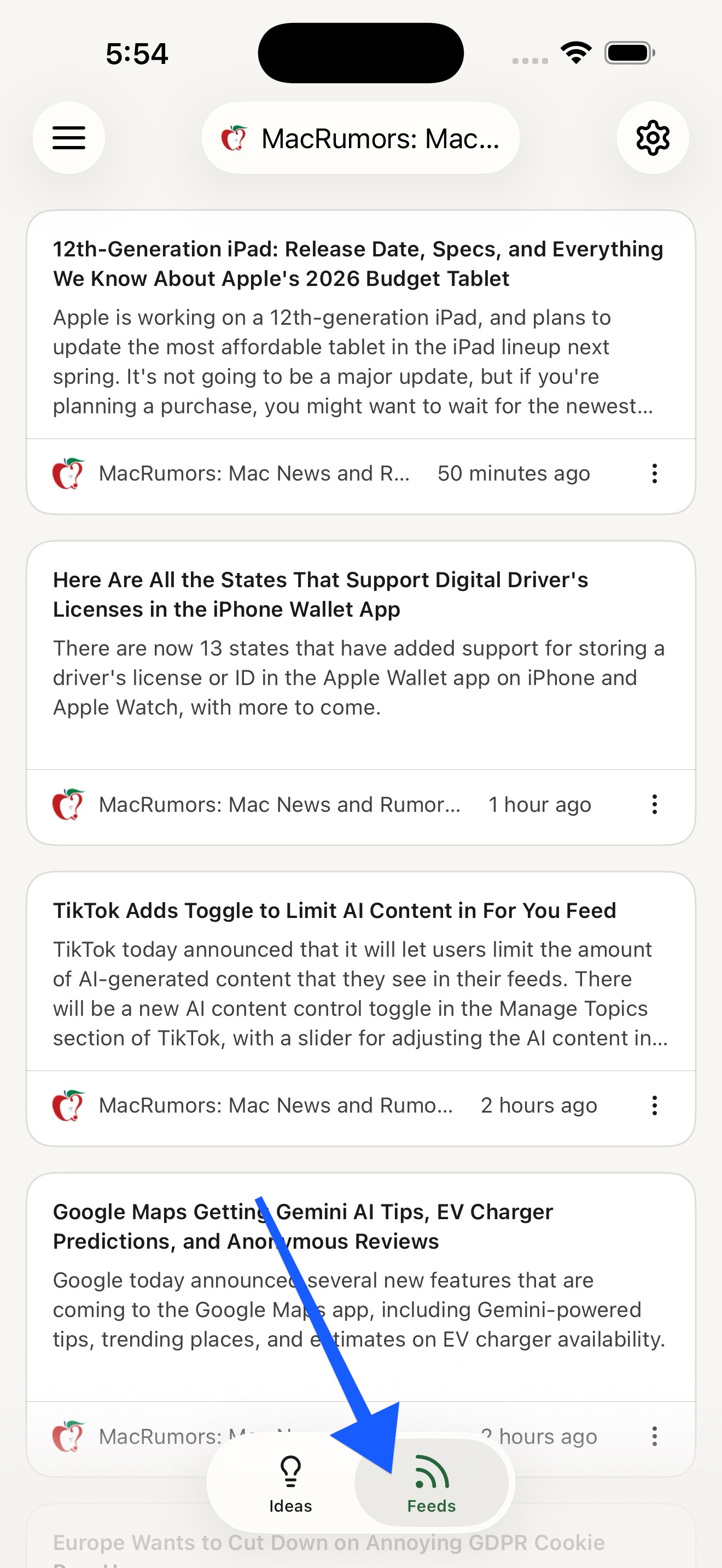Image resolution: width=722 pixels, height=1568 pixels.
Task: Open the overflow menu on the iPad article
Action: pyautogui.click(x=654, y=473)
